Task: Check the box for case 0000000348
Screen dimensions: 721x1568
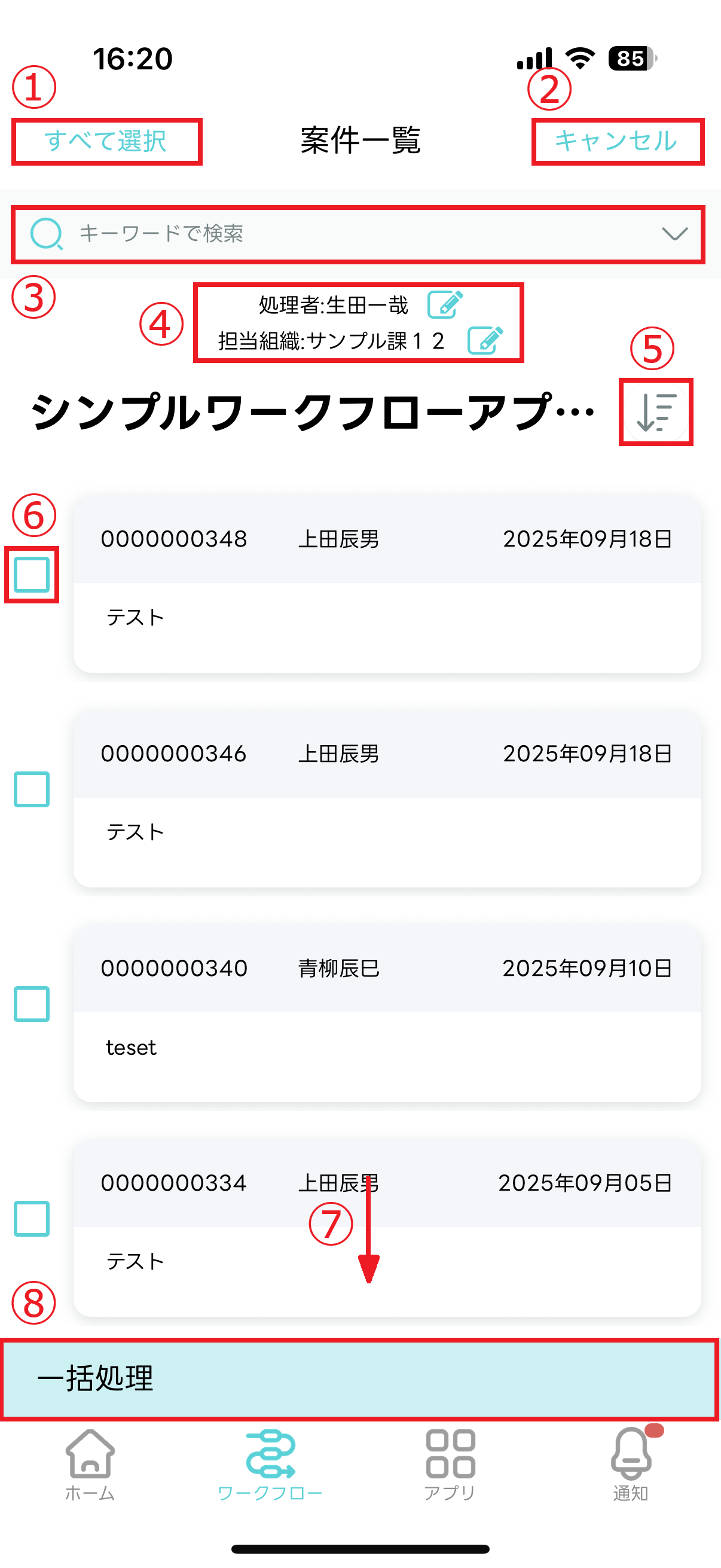Action: [x=32, y=575]
